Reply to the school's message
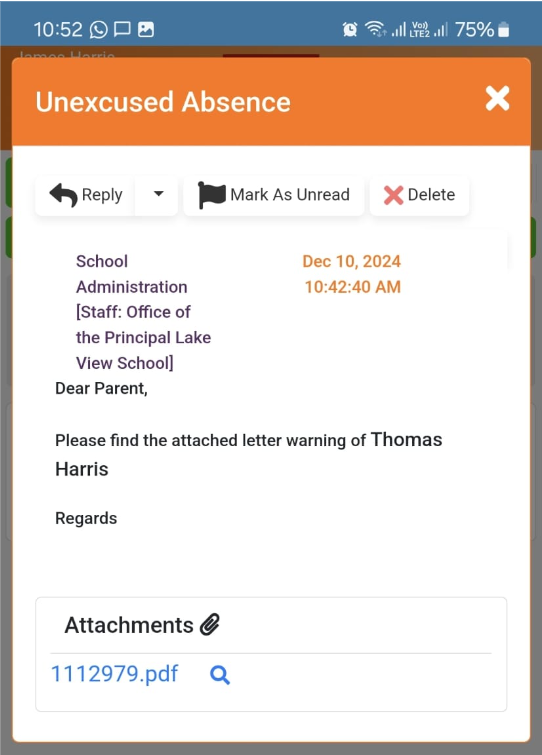 (x=85, y=195)
